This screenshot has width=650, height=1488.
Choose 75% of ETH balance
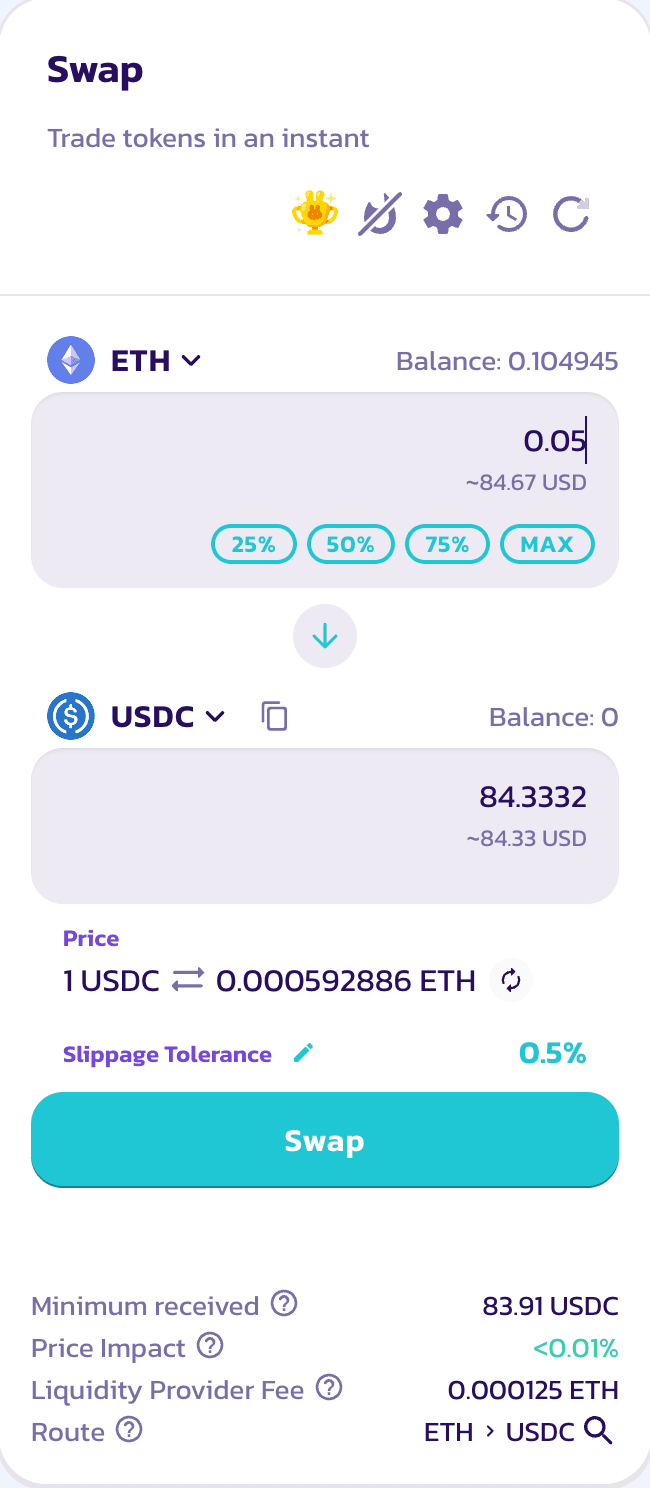click(447, 544)
